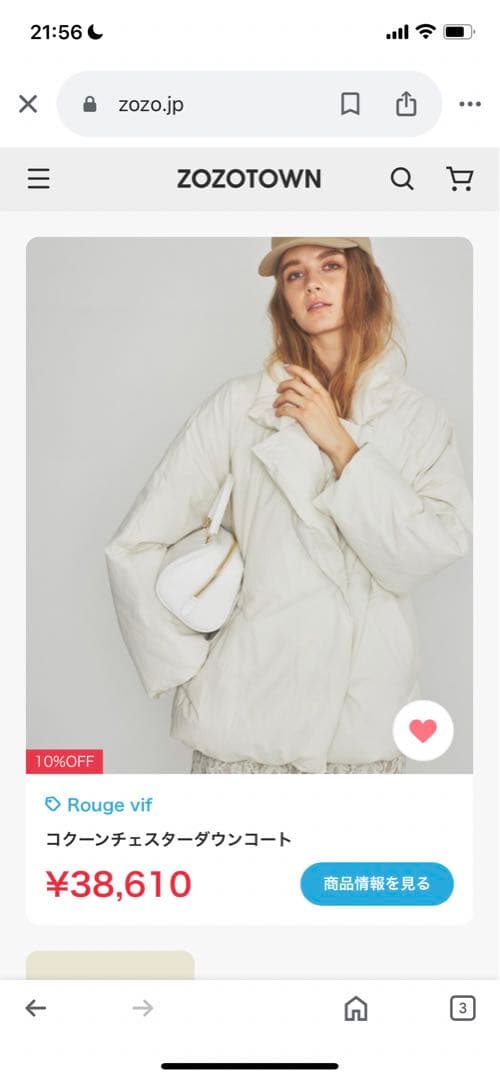
Task: Open the browser overflow menu
Action: tap(470, 104)
